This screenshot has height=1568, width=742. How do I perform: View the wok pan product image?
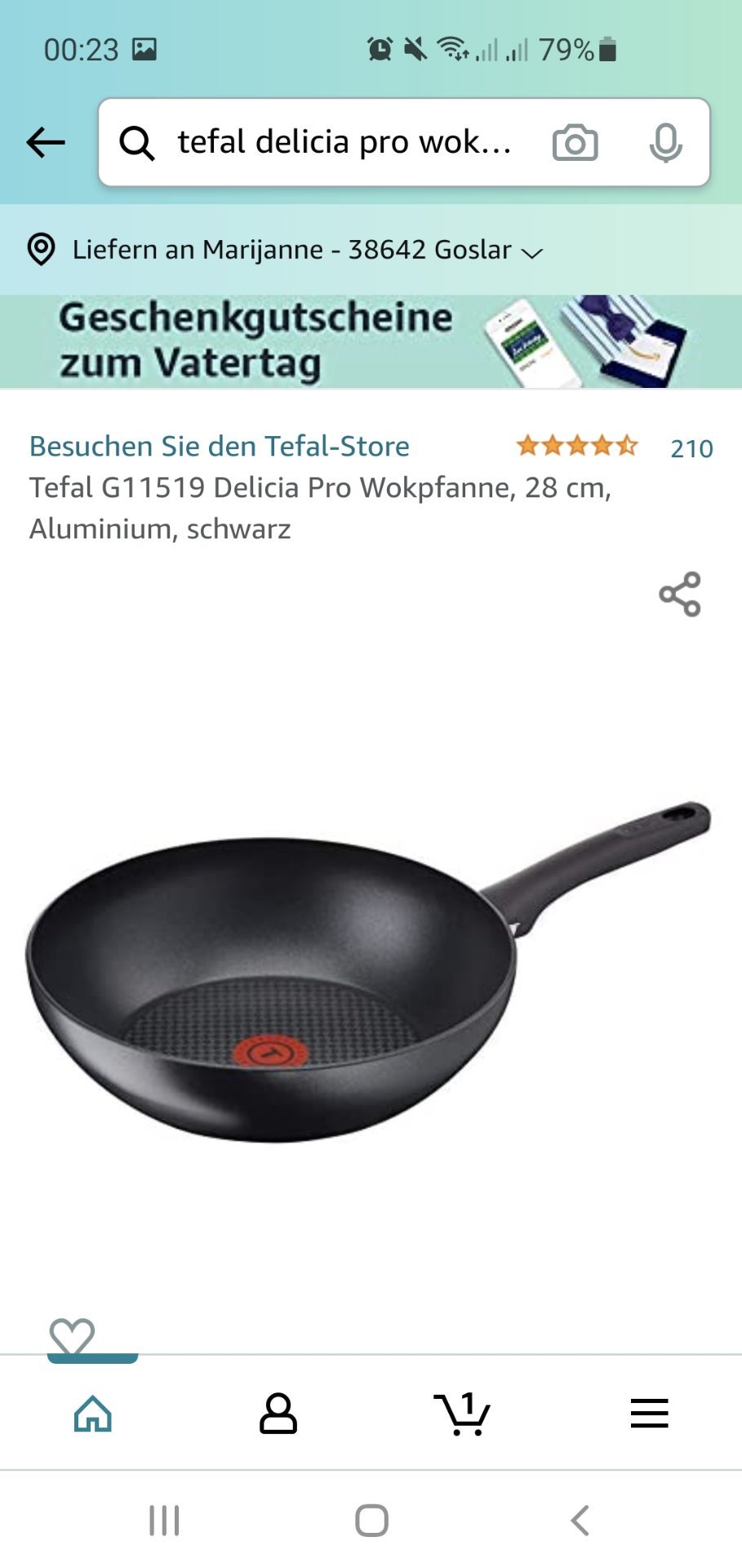(x=369, y=970)
